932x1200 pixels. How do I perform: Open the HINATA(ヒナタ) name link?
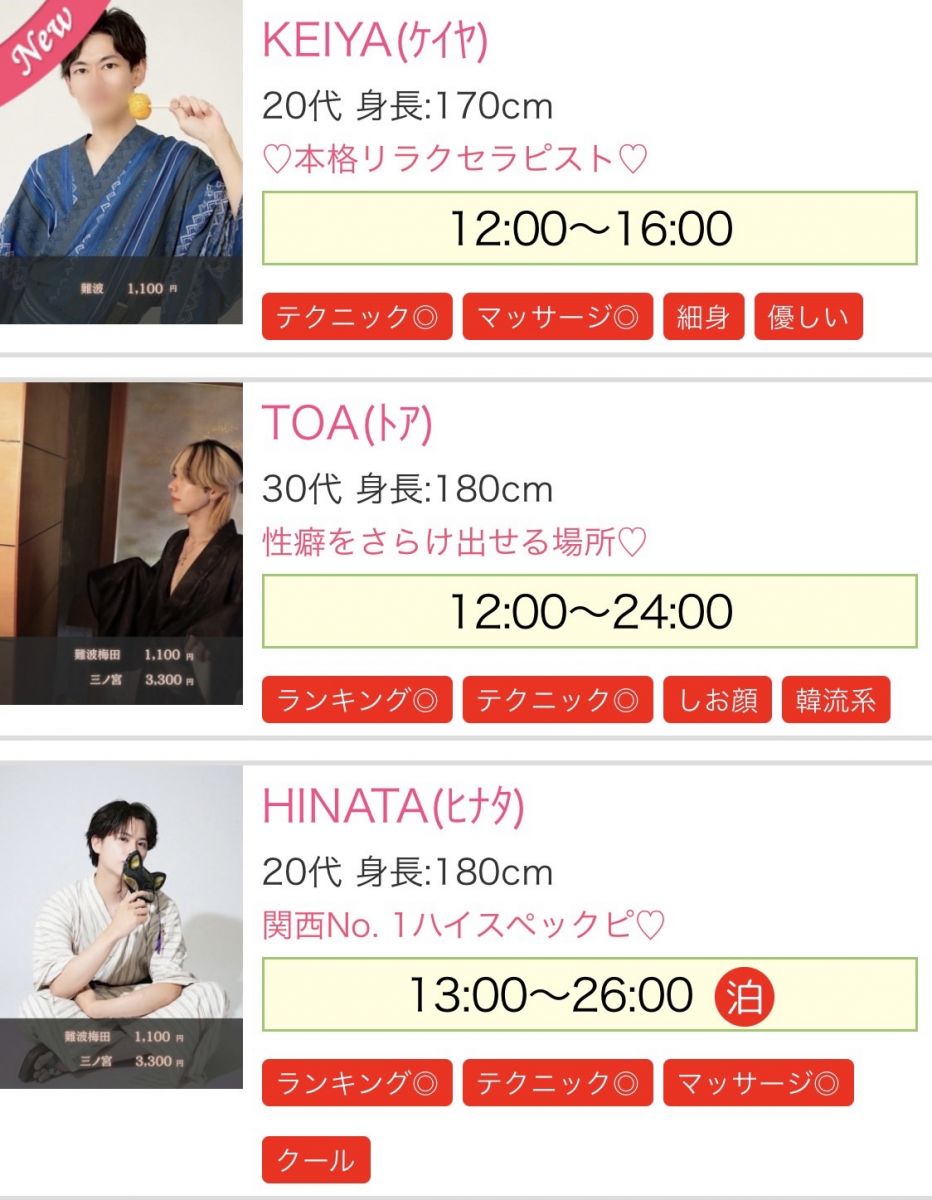pyautogui.click(x=393, y=807)
